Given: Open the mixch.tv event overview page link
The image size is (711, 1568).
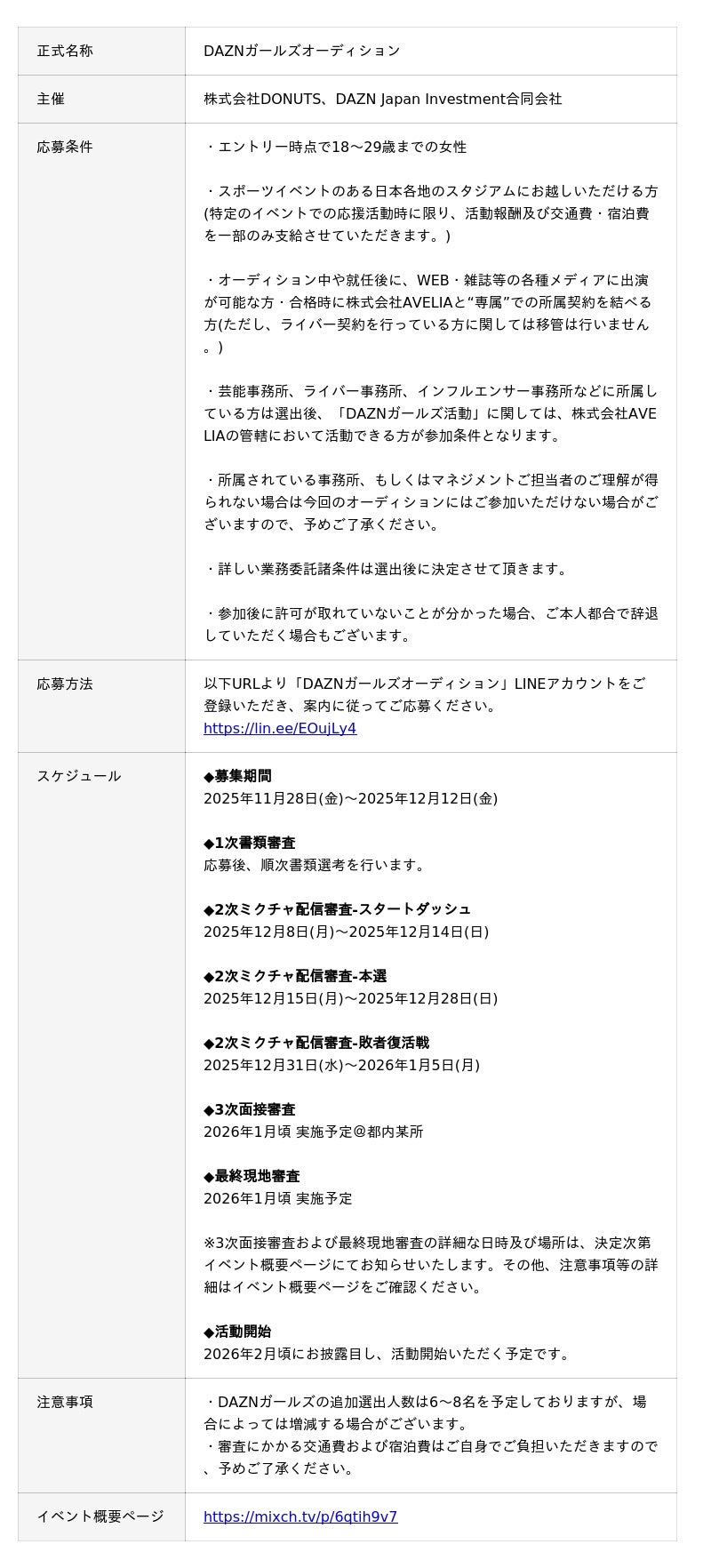Looking at the screenshot, I should pyautogui.click(x=300, y=1516).
